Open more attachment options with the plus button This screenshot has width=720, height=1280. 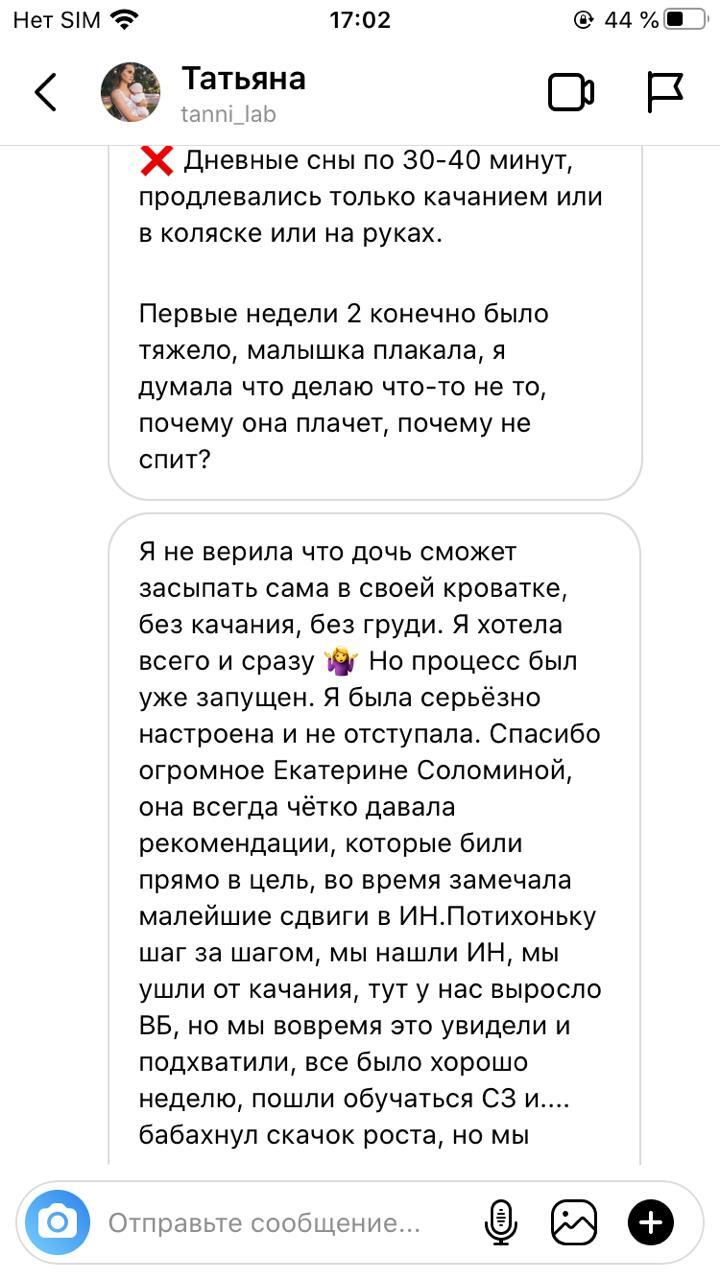(651, 1222)
